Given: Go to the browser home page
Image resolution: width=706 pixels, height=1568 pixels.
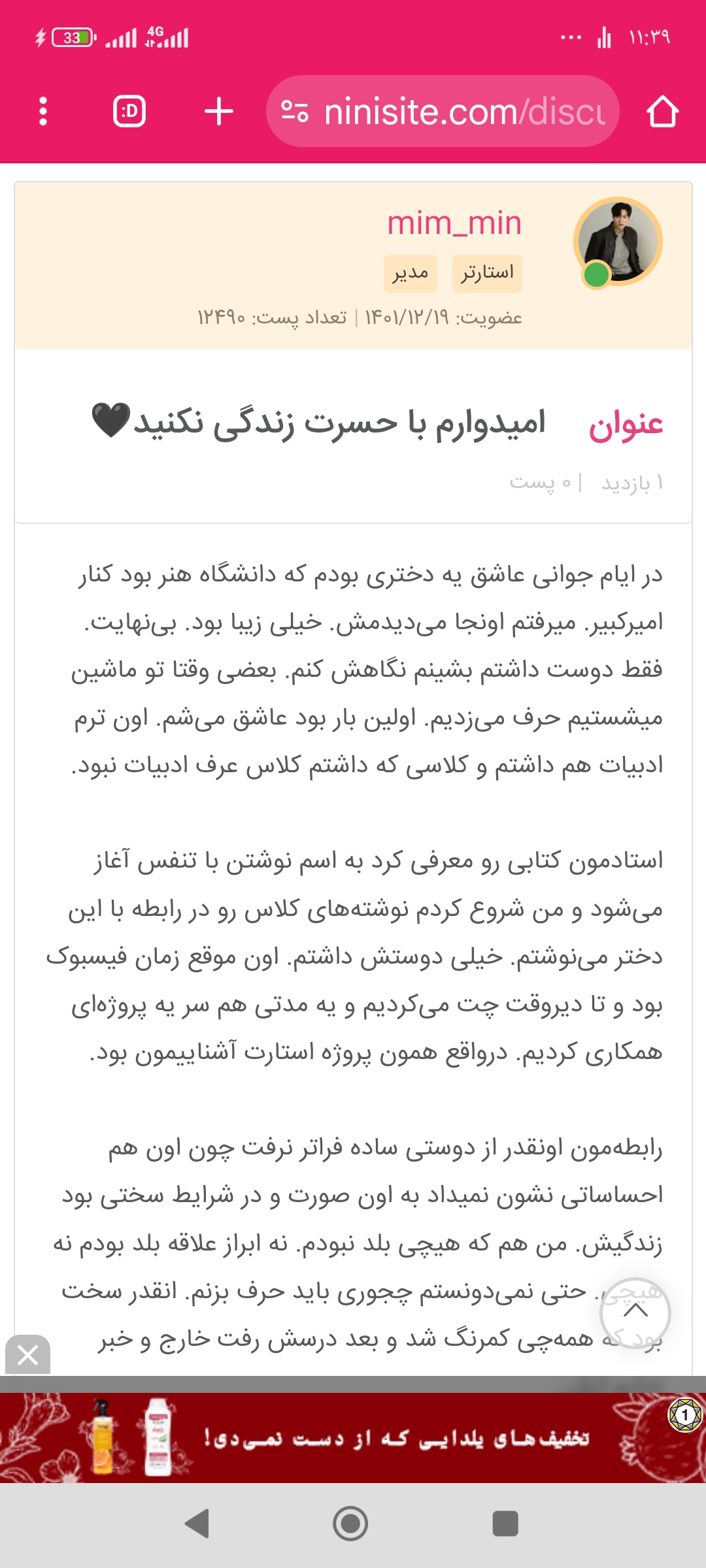Looking at the screenshot, I should (x=662, y=111).
